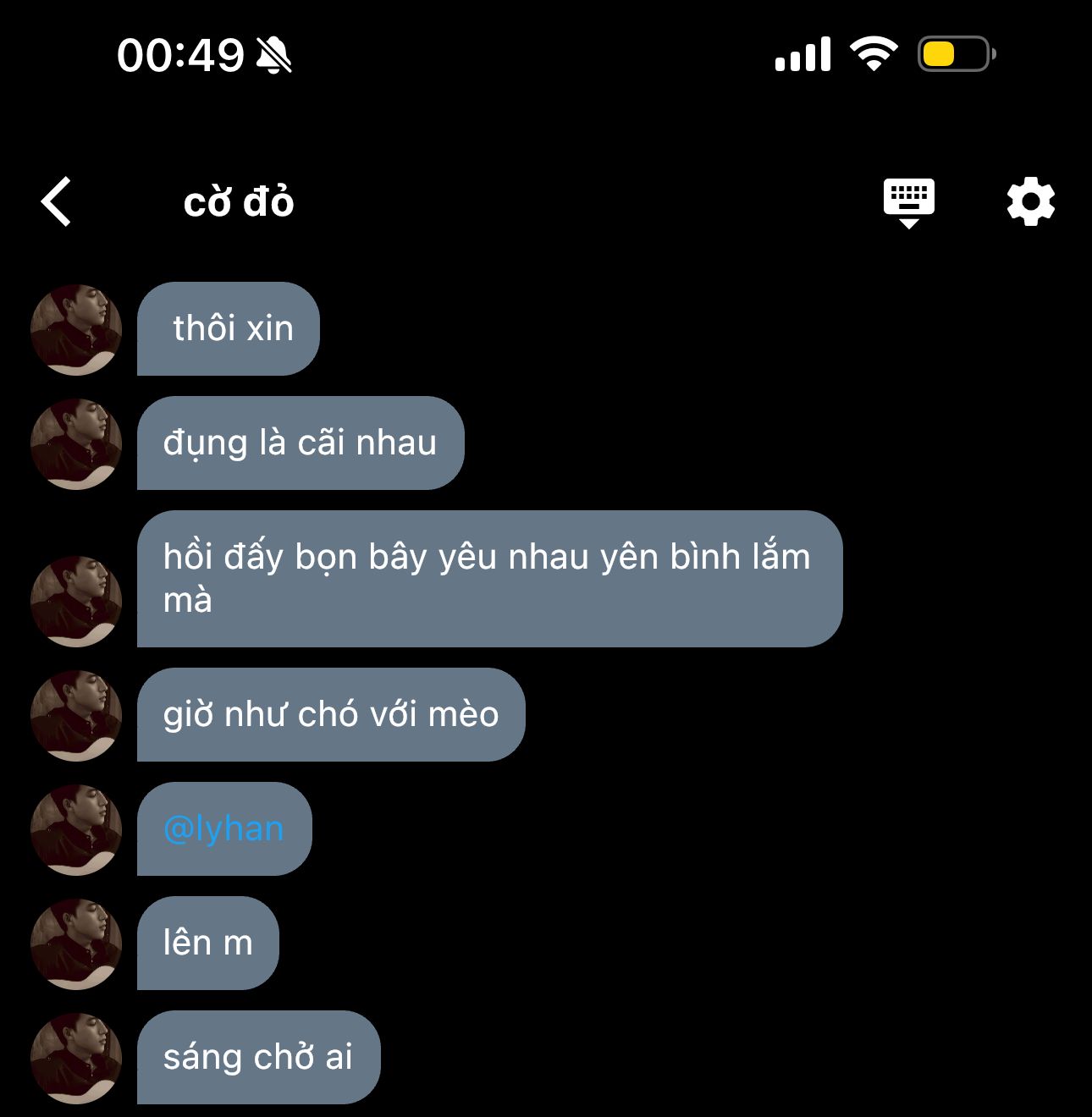
Task: Hide the keyboard with the keyboard icon
Action: click(x=908, y=202)
